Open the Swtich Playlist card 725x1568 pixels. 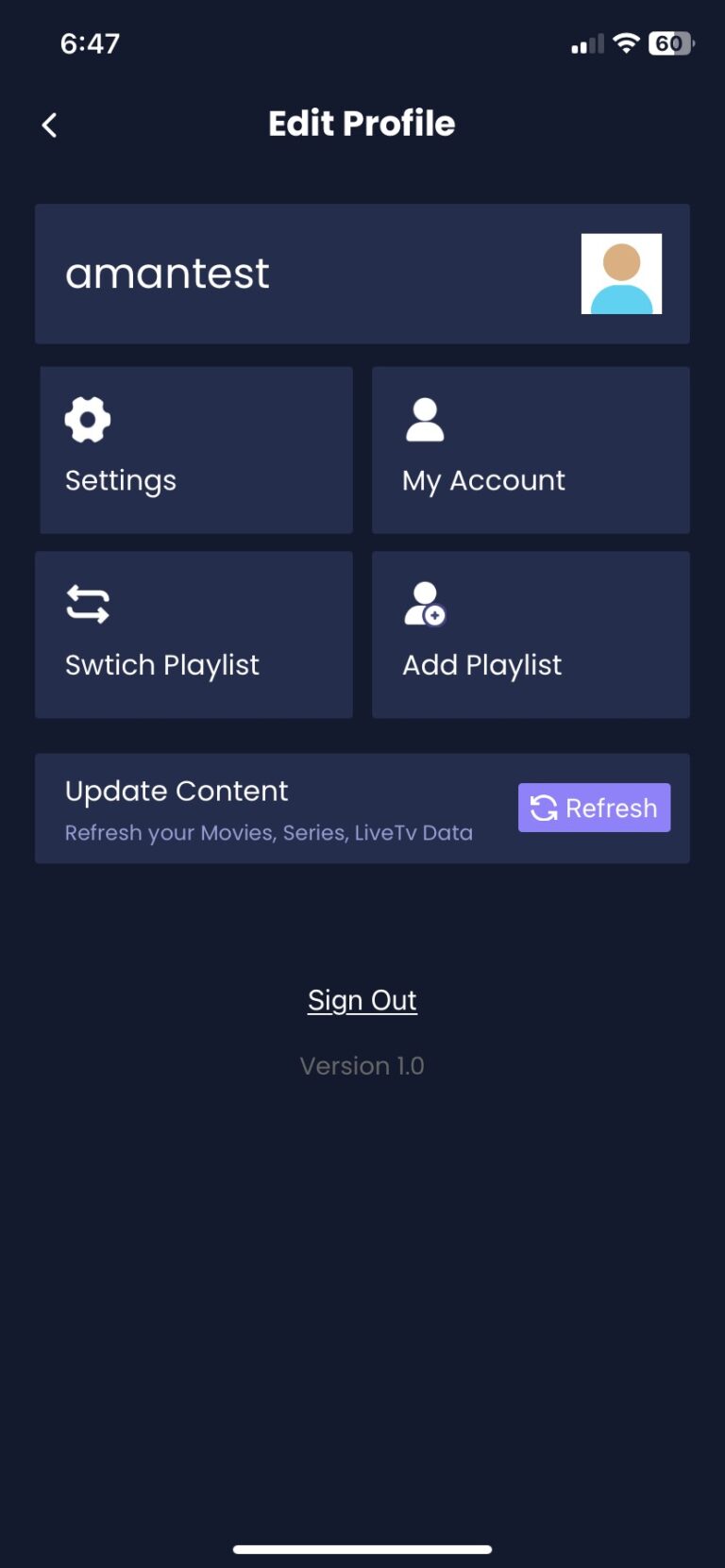(194, 635)
